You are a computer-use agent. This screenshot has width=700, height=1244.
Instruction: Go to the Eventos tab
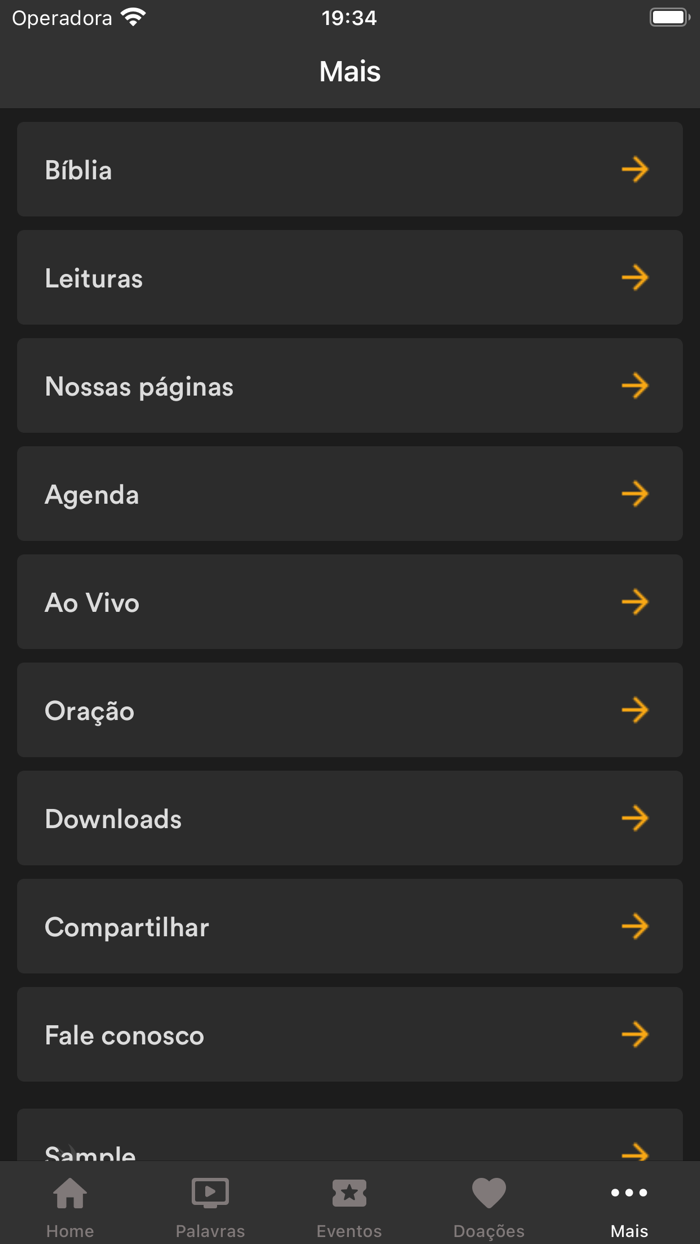[349, 1205]
